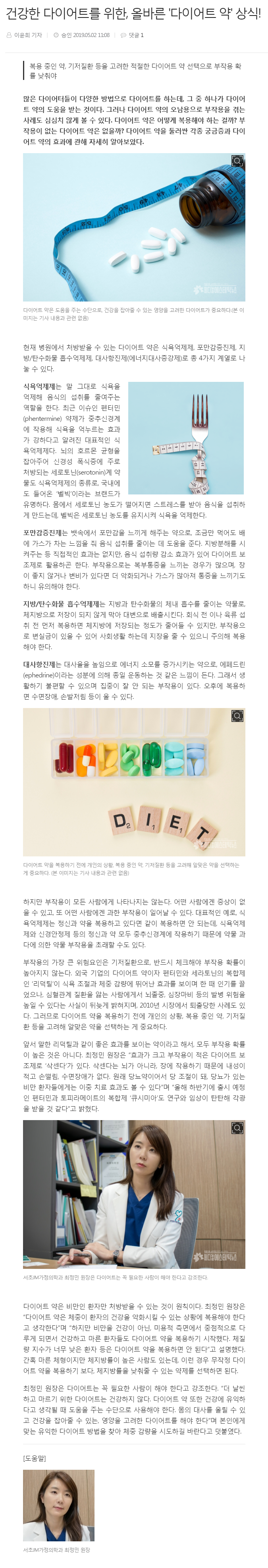Enlarge the DIET pill organizer photo
Viewport: 268px width, 1568px height.
point(237,716)
